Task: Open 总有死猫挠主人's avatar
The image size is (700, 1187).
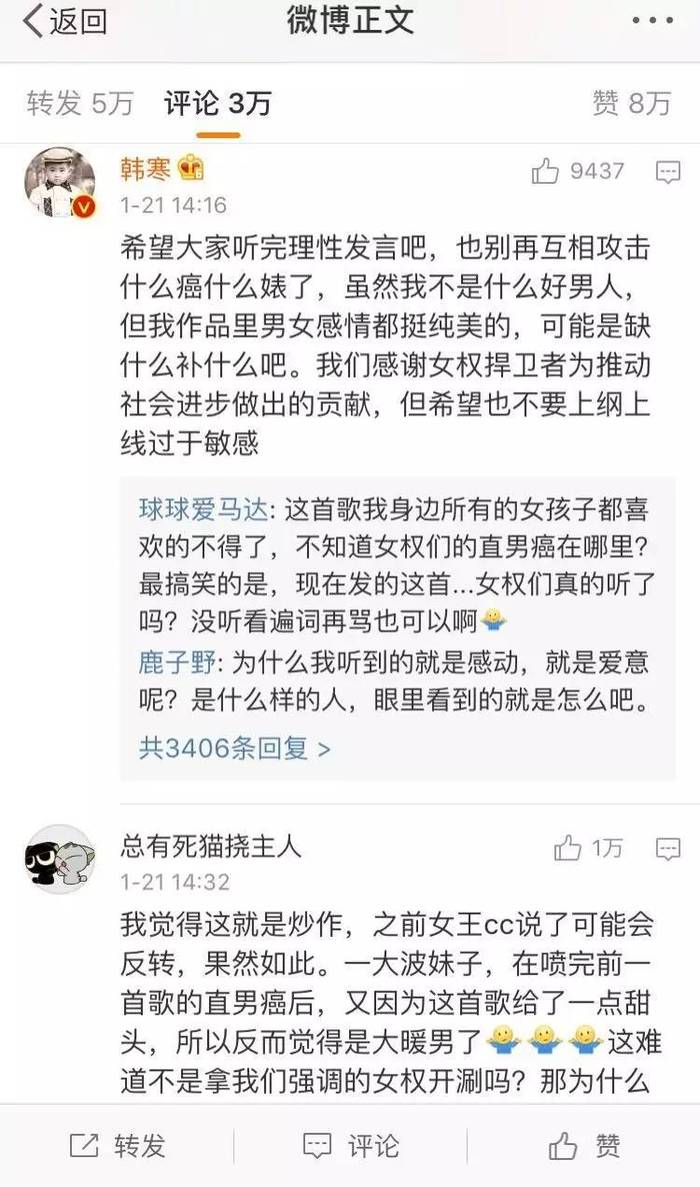Action: 61,859
